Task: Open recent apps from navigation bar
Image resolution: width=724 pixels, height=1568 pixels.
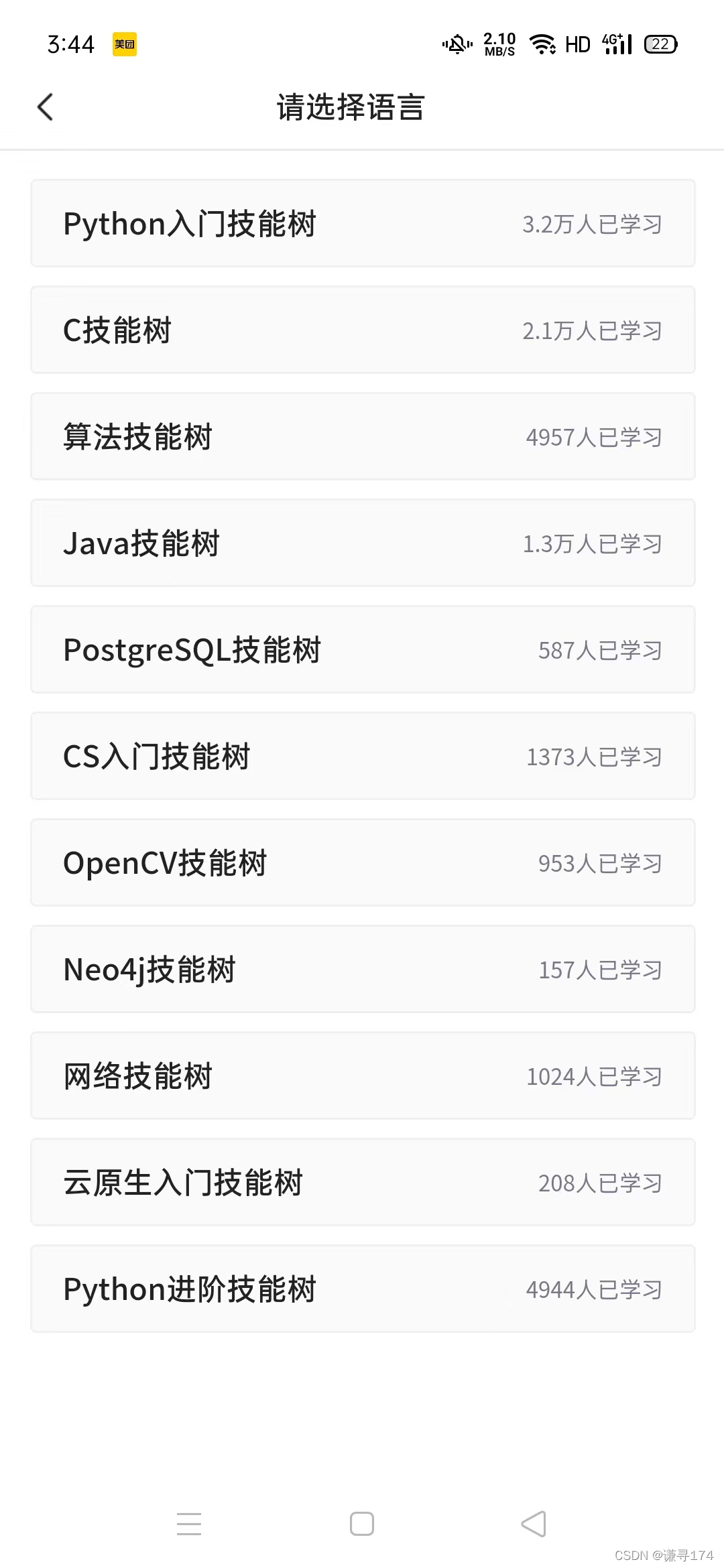Action: pyautogui.click(x=189, y=1524)
